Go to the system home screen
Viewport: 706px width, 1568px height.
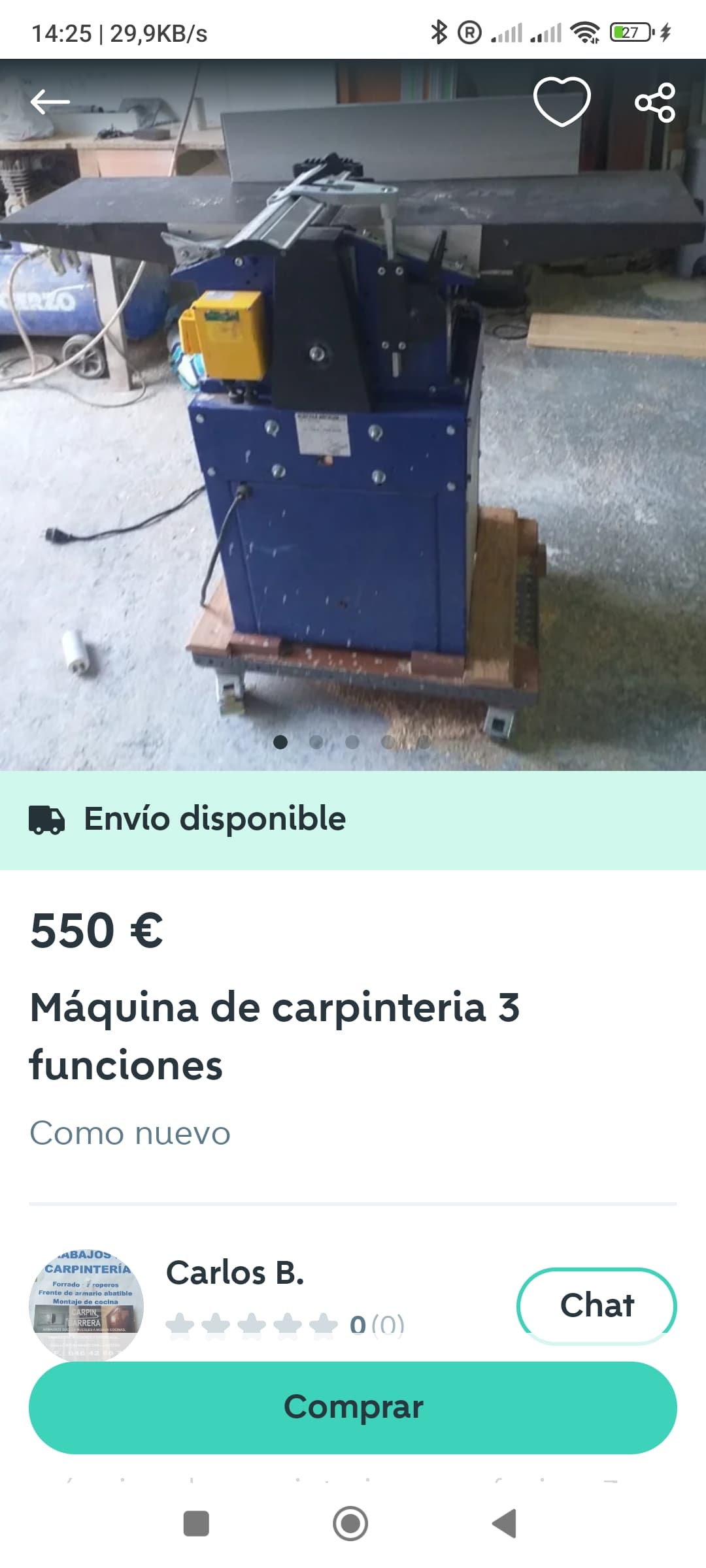(x=351, y=1524)
